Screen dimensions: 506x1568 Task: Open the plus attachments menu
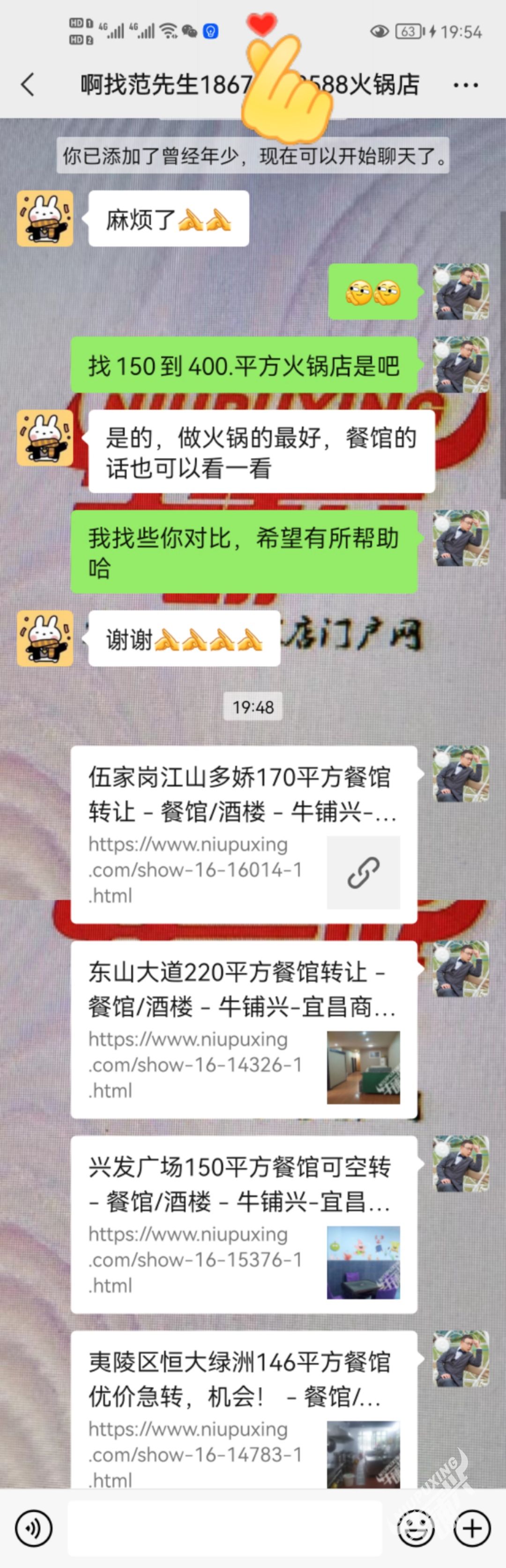(x=472, y=1528)
